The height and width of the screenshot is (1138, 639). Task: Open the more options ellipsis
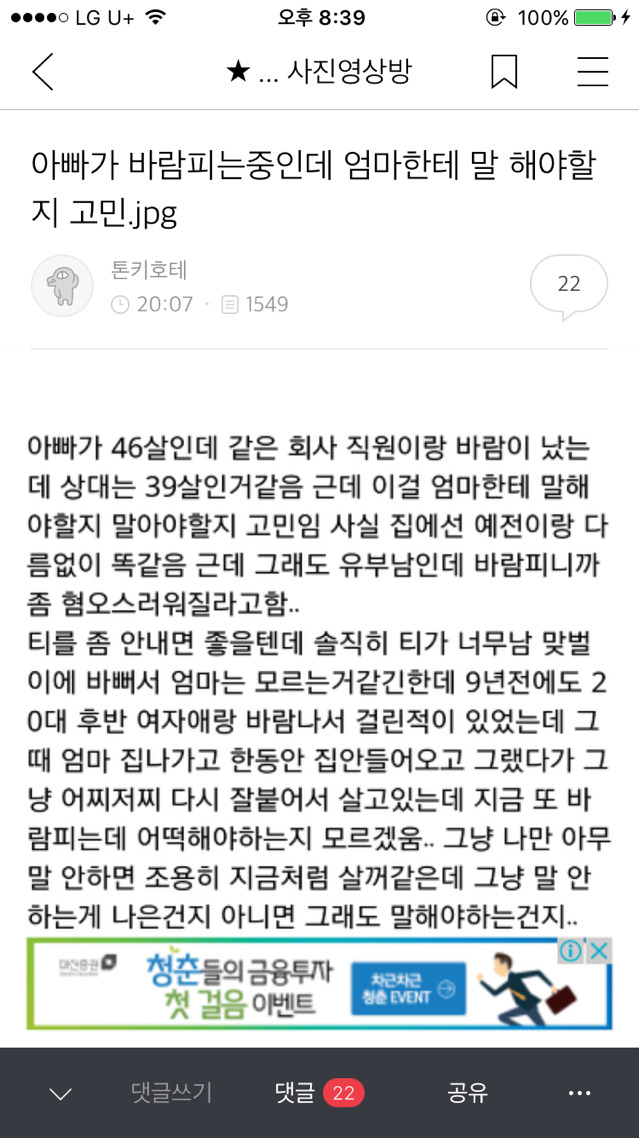pyautogui.click(x=579, y=1093)
